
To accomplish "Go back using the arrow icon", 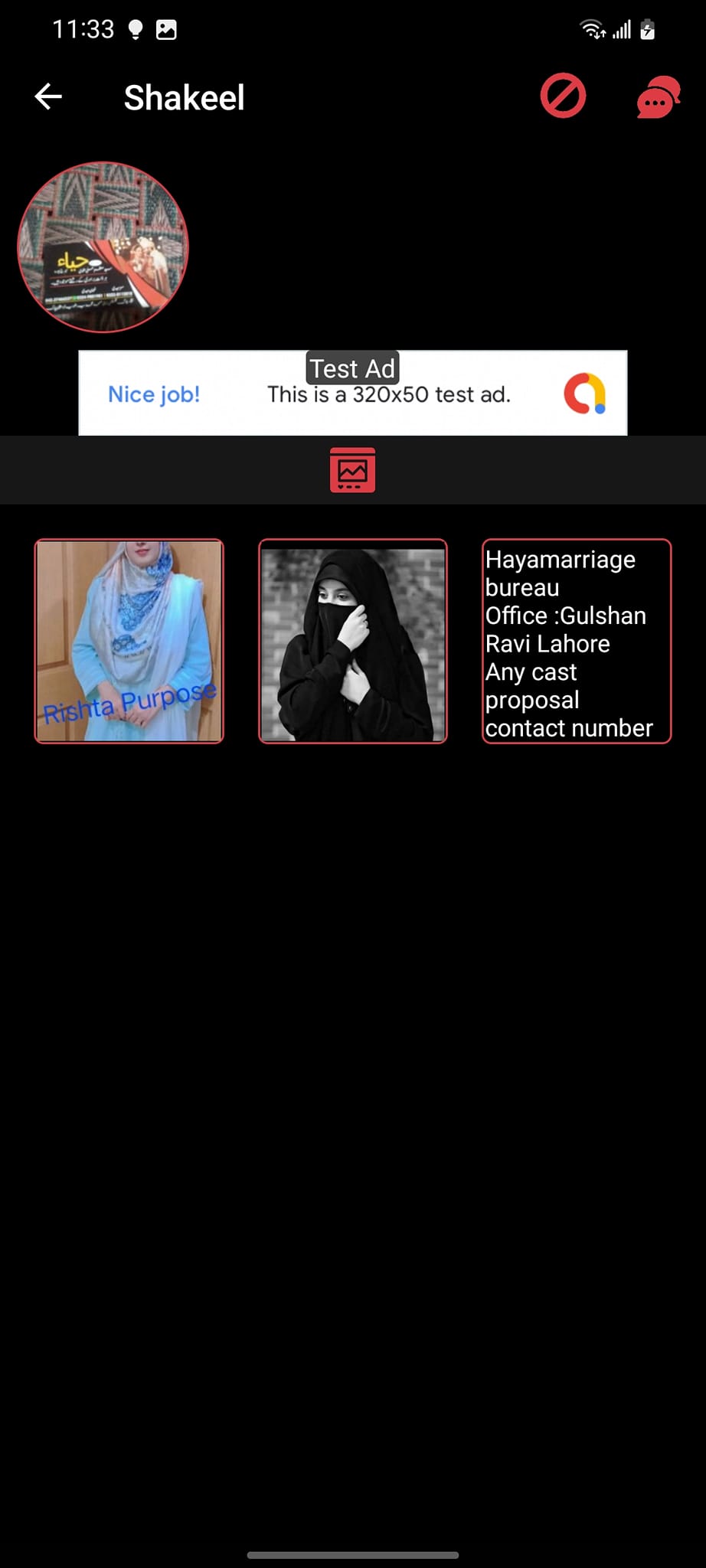I will (48, 97).
